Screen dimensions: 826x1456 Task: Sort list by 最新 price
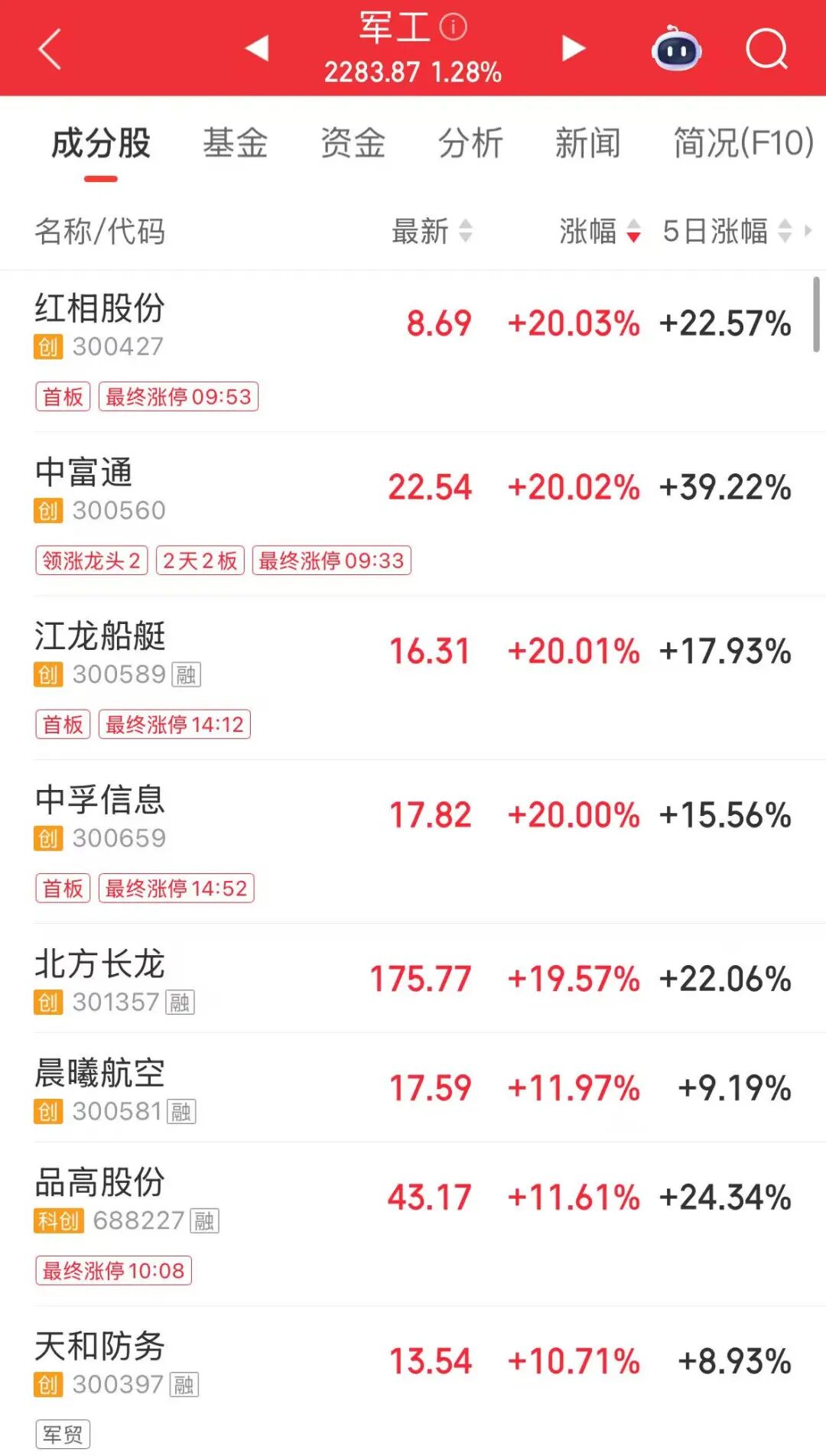[432, 231]
